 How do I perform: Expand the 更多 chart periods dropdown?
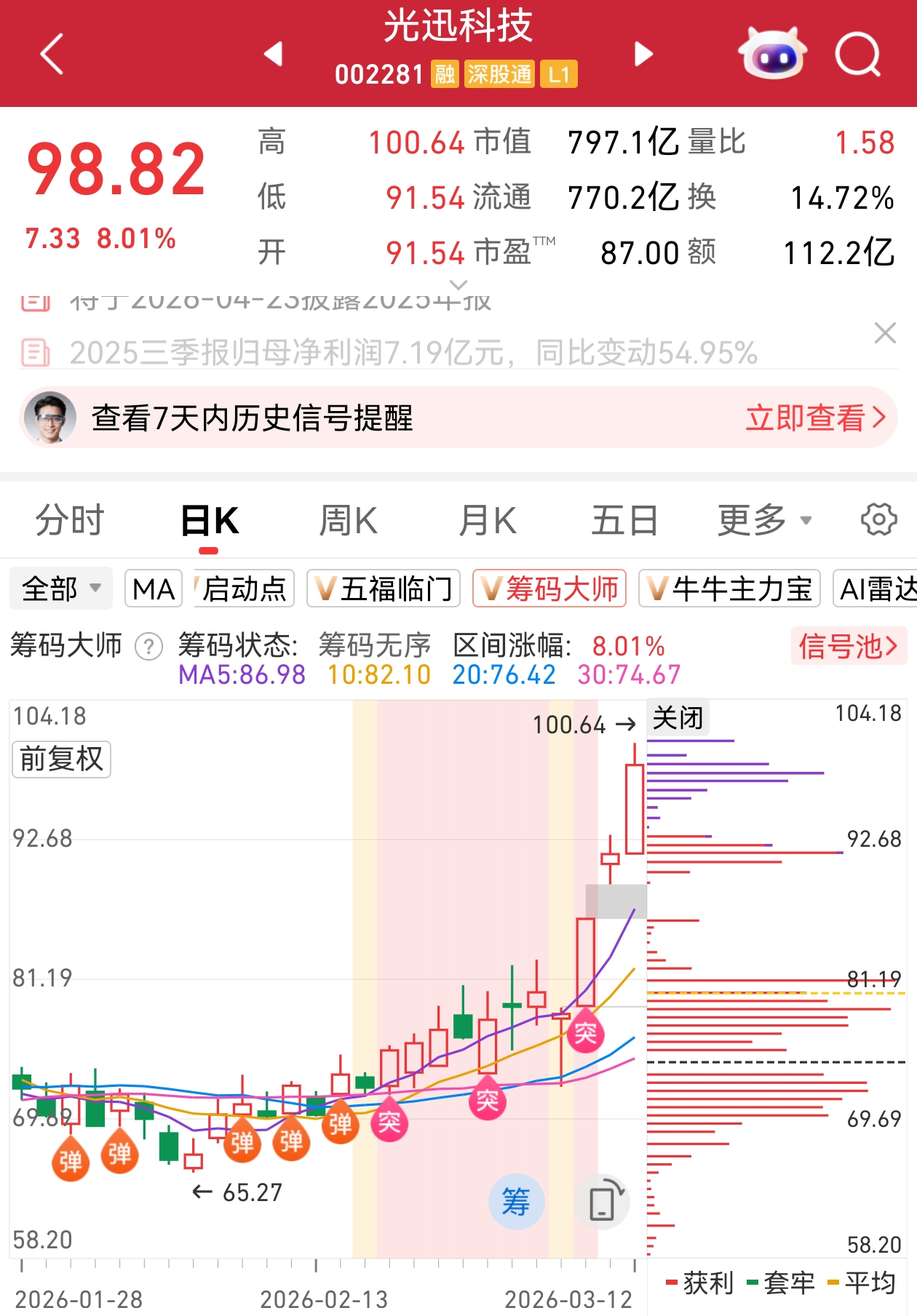(x=763, y=521)
